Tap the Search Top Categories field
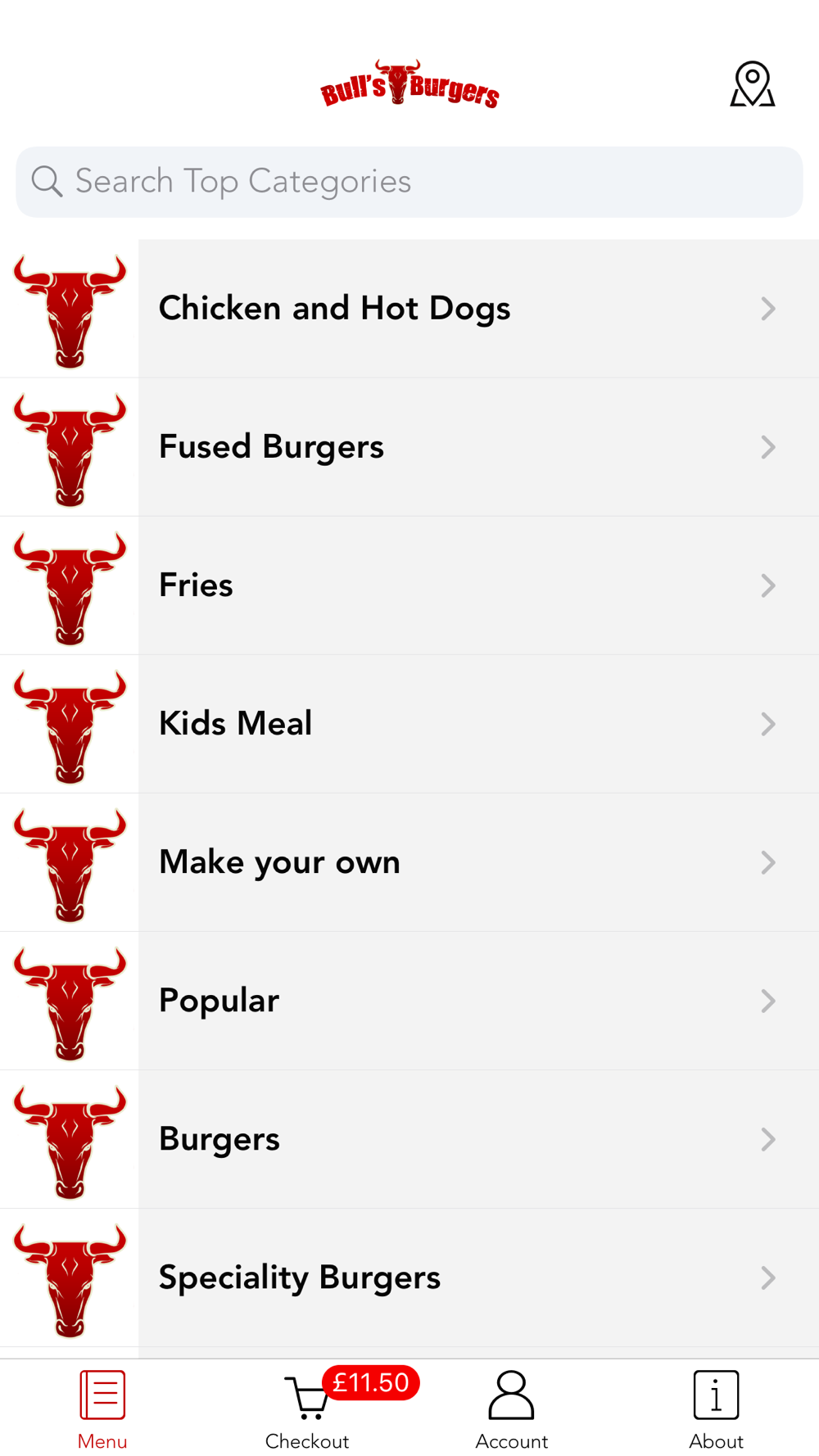 point(409,182)
